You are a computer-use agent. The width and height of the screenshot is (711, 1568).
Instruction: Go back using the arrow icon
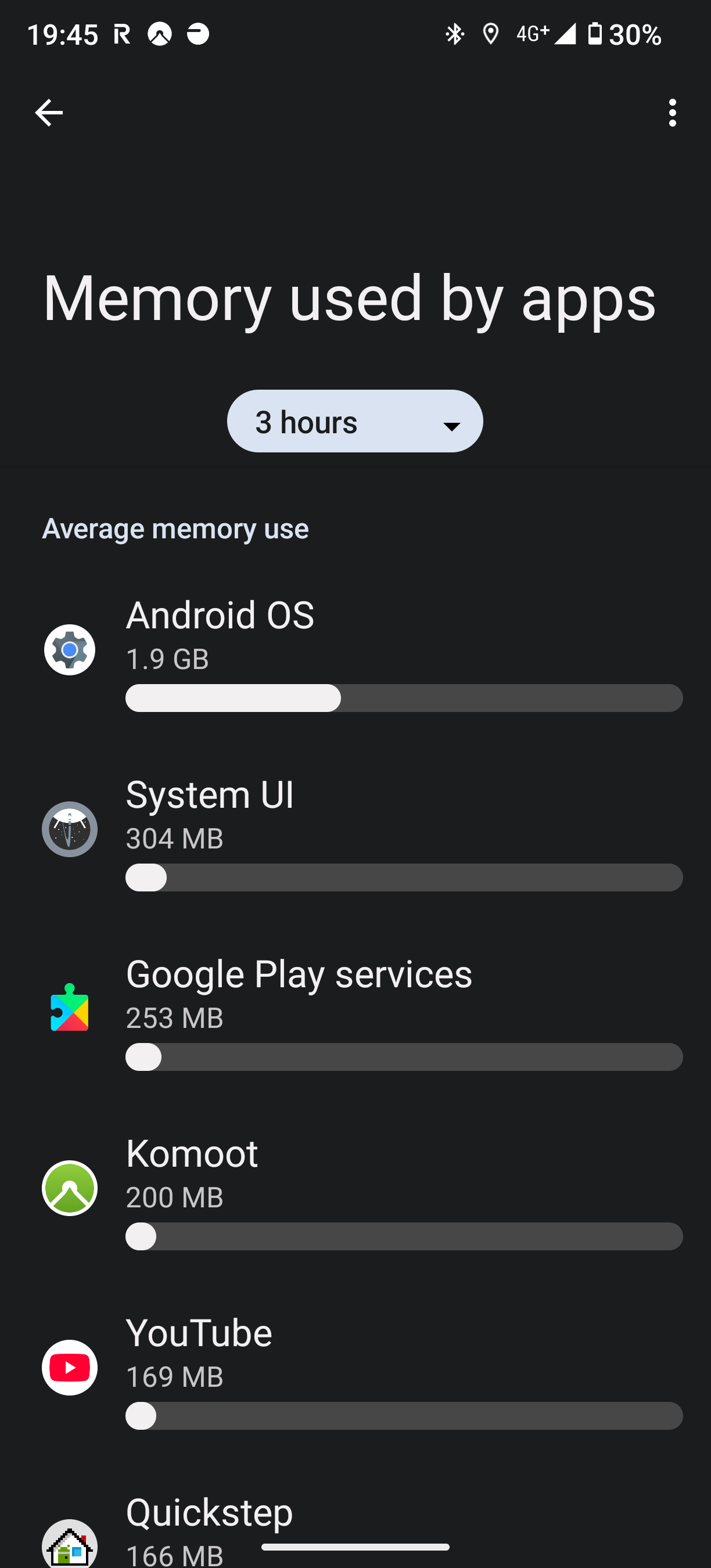[x=49, y=113]
